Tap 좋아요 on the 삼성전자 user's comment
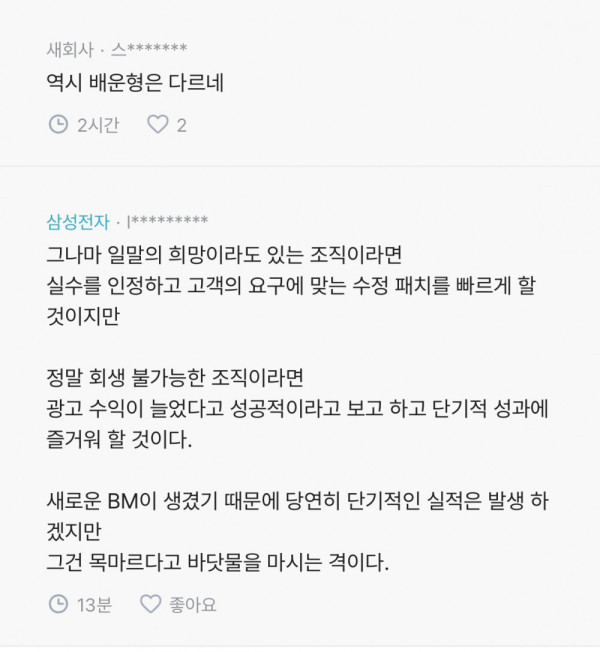600x652 pixels. tap(177, 604)
